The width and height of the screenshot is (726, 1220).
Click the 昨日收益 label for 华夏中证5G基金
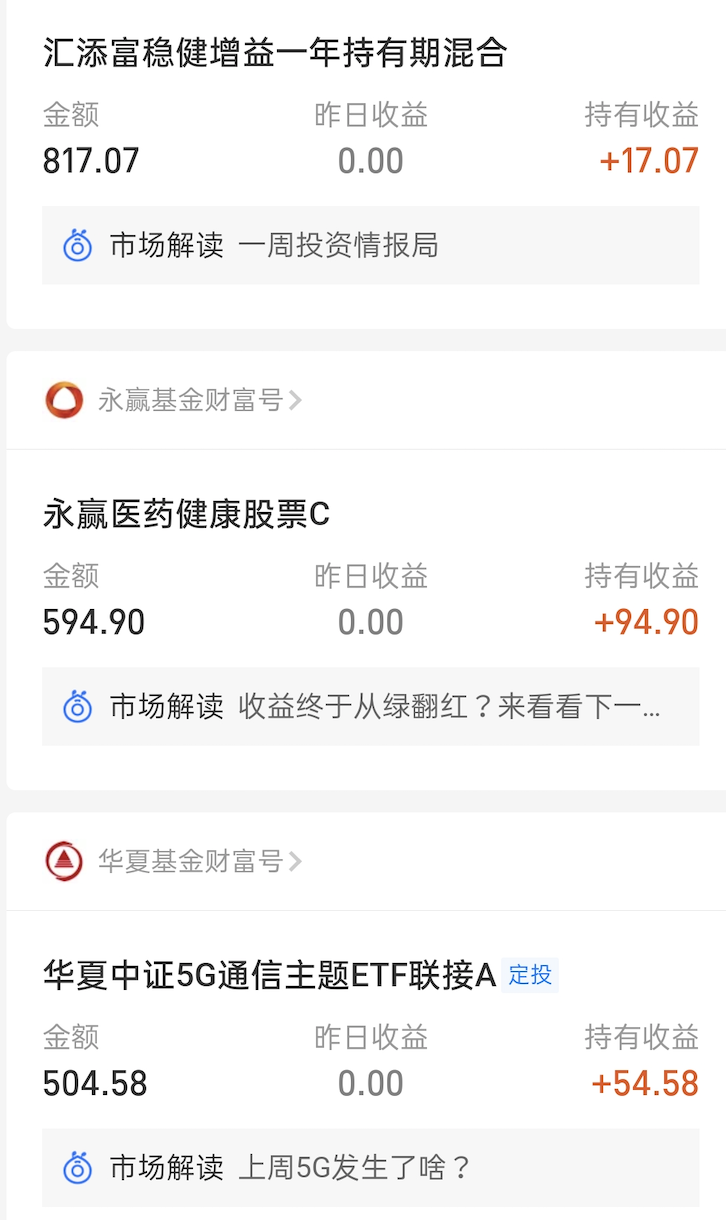pos(370,1038)
